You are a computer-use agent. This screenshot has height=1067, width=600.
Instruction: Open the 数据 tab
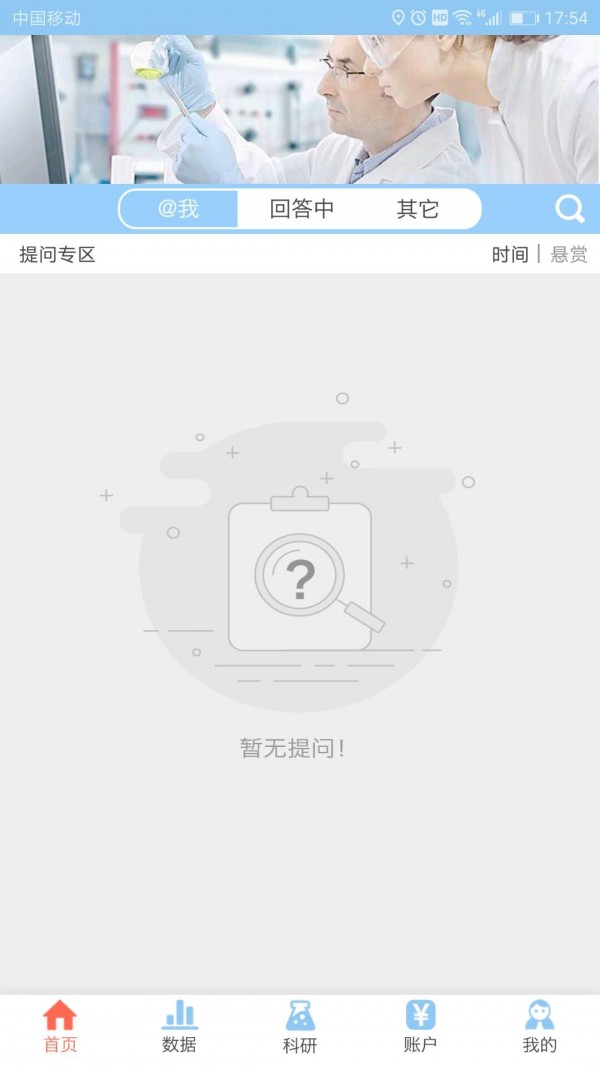pos(180,1027)
